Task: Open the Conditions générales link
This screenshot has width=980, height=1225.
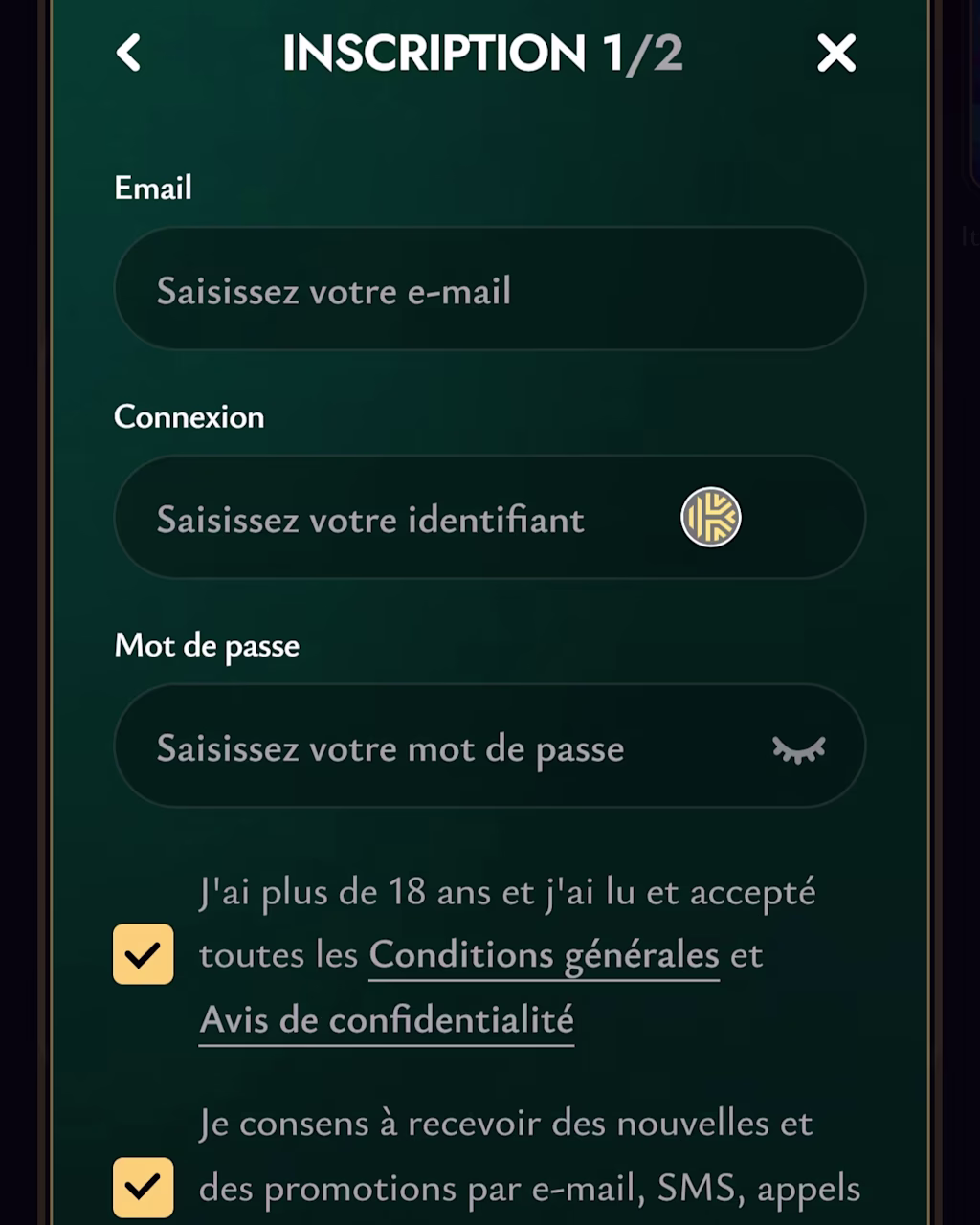Action: click(544, 955)
